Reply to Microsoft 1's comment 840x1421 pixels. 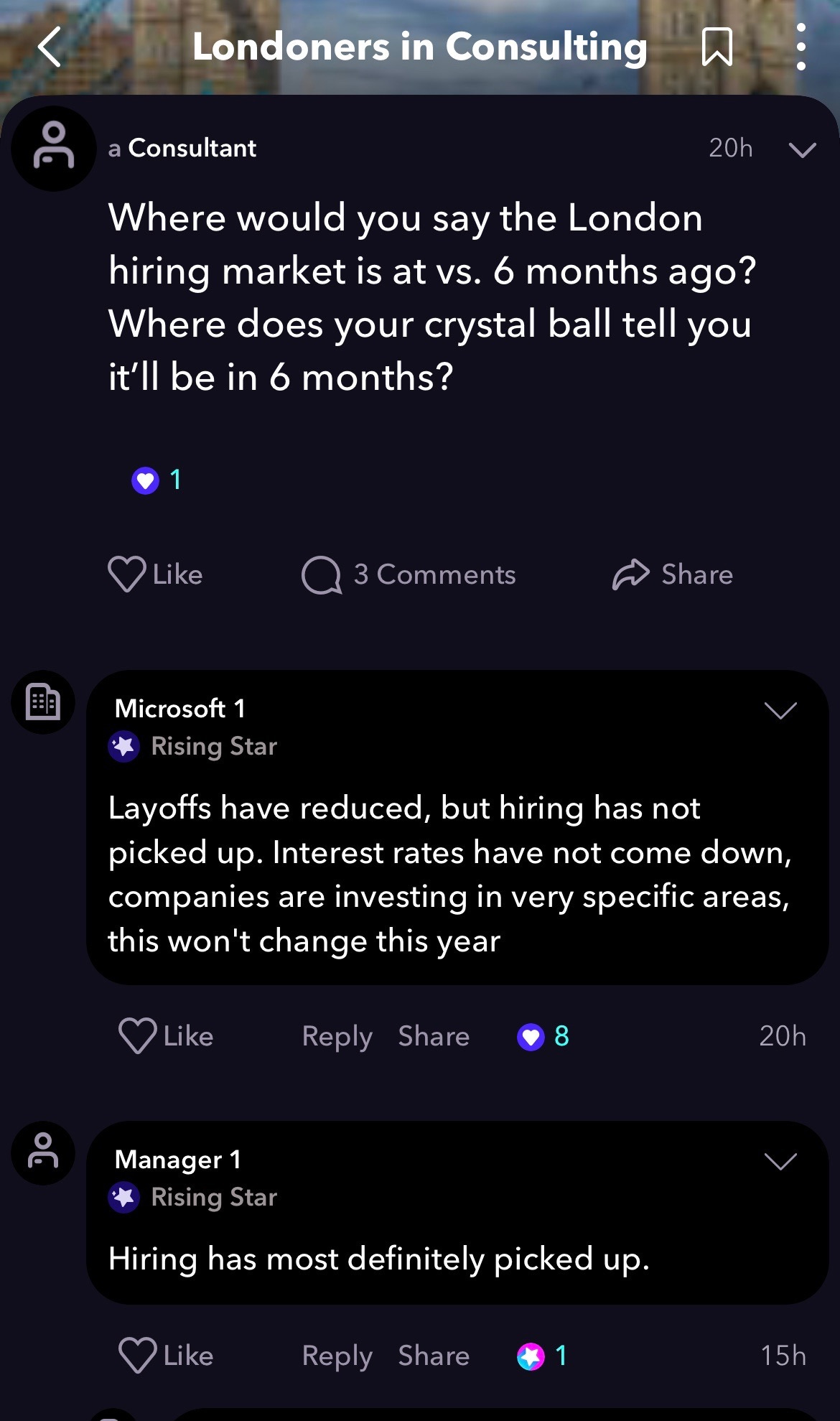click(337, 1036)
